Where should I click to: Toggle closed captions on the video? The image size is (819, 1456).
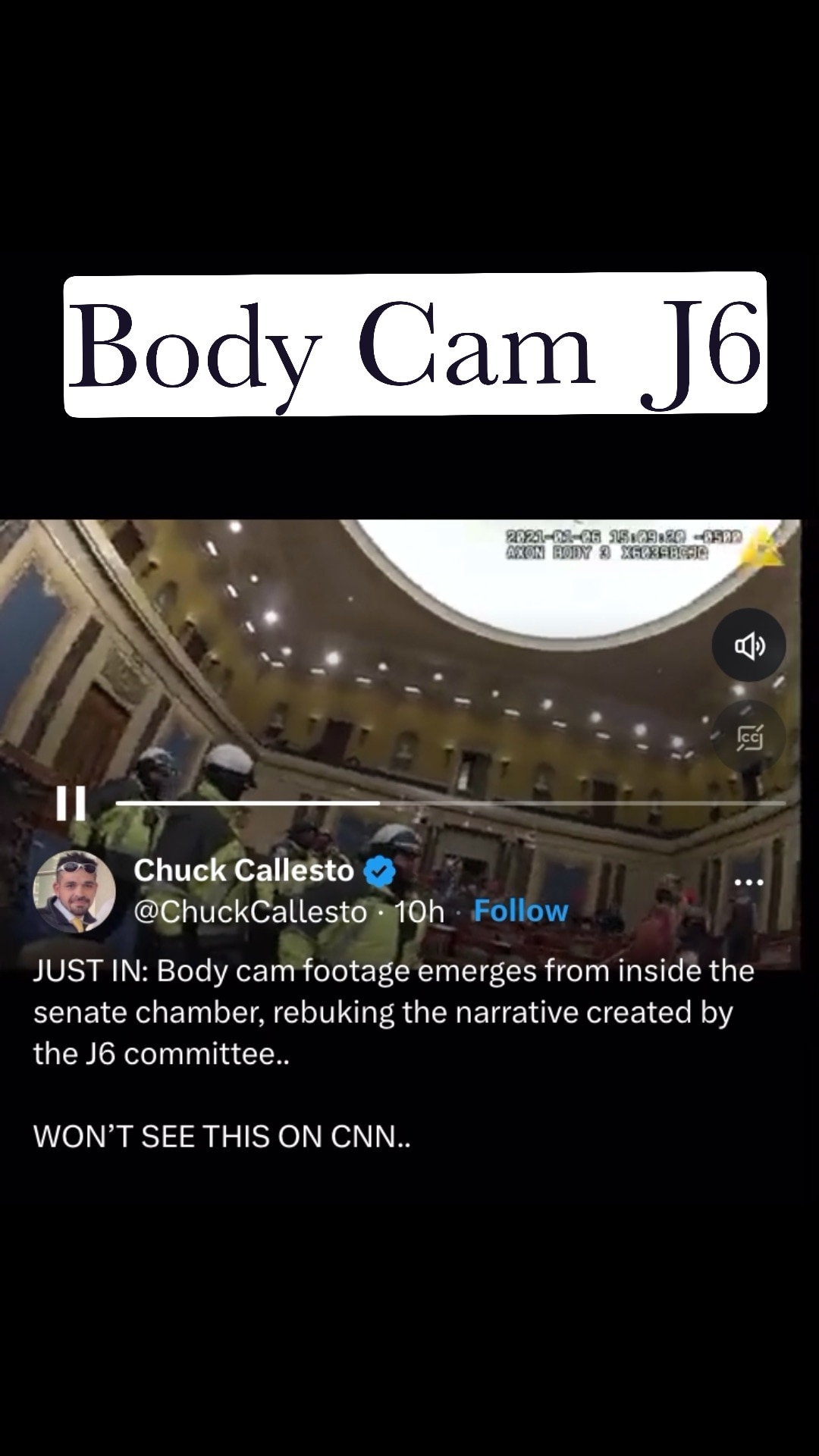(x=749, y=736)
